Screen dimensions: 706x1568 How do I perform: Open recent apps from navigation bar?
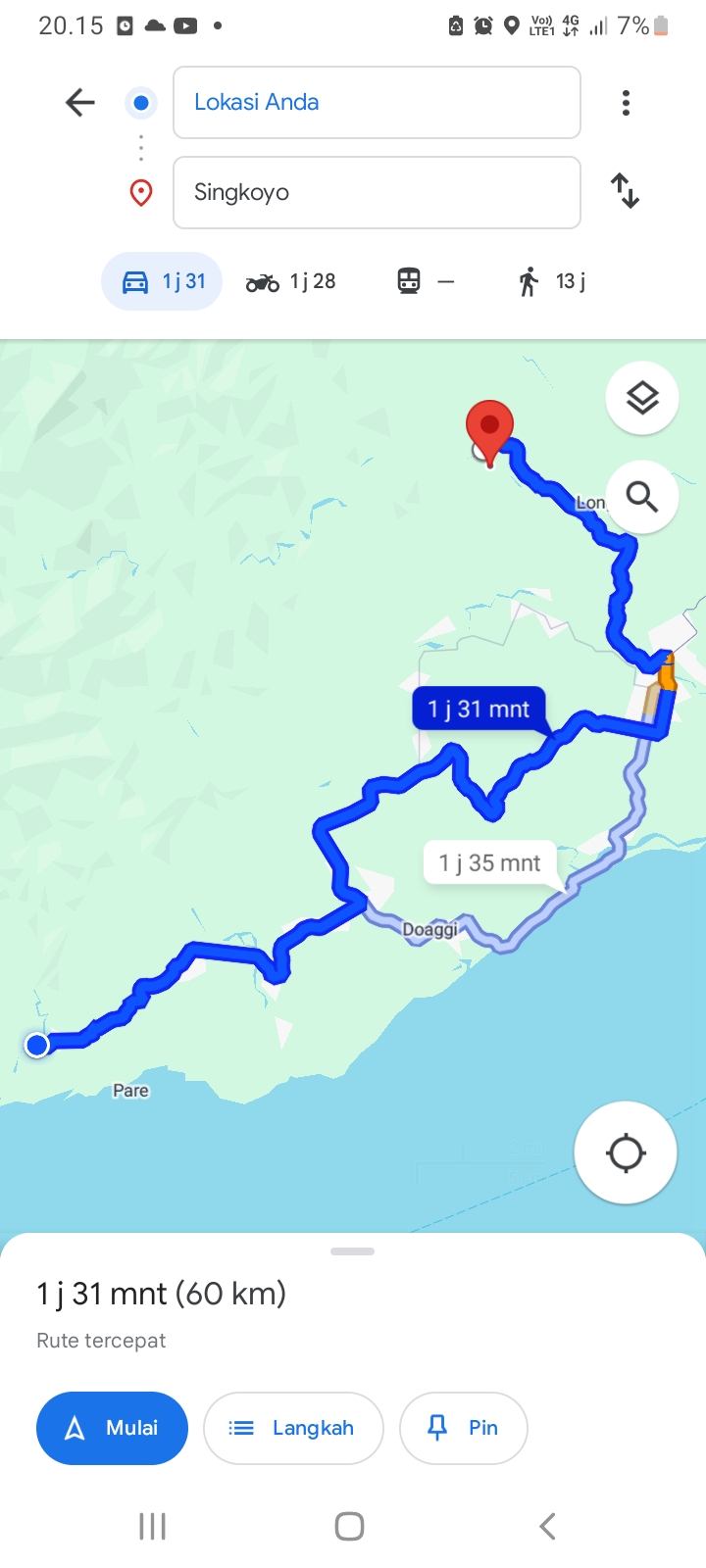click(x=153, y=1526)
